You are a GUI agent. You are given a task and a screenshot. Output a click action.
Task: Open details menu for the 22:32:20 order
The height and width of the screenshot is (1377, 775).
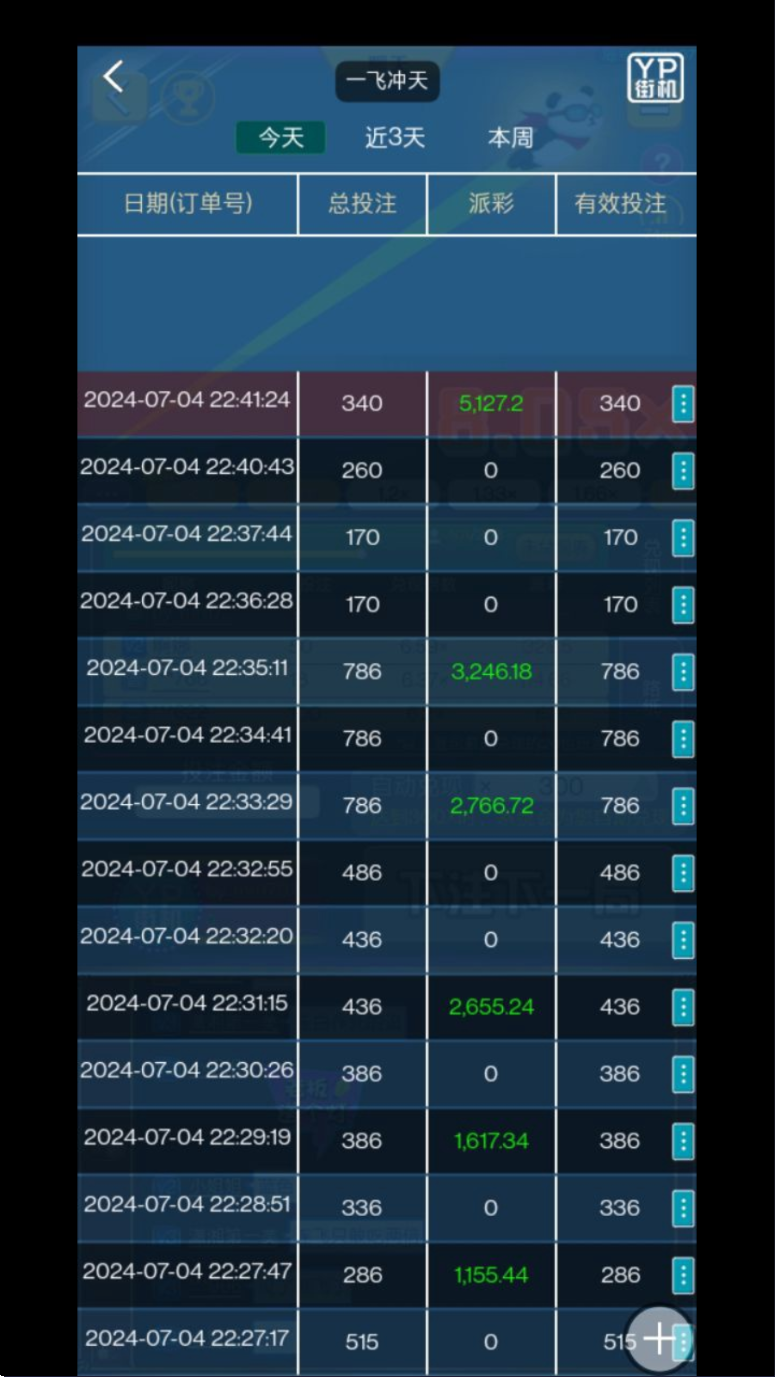point(683,940)
